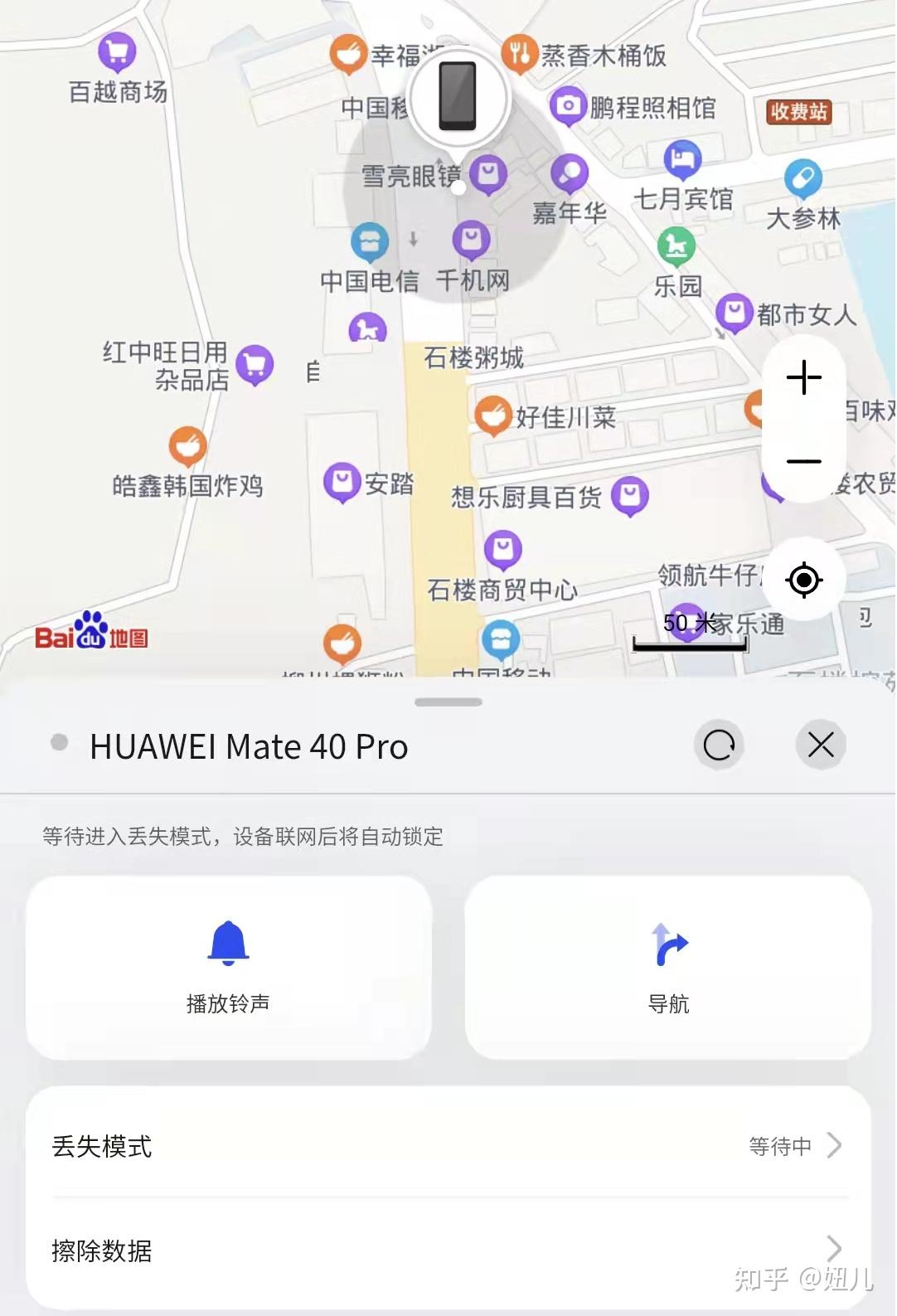Select the bell icon above 播放铃声
897x1316 pixels.
point(227,942)
